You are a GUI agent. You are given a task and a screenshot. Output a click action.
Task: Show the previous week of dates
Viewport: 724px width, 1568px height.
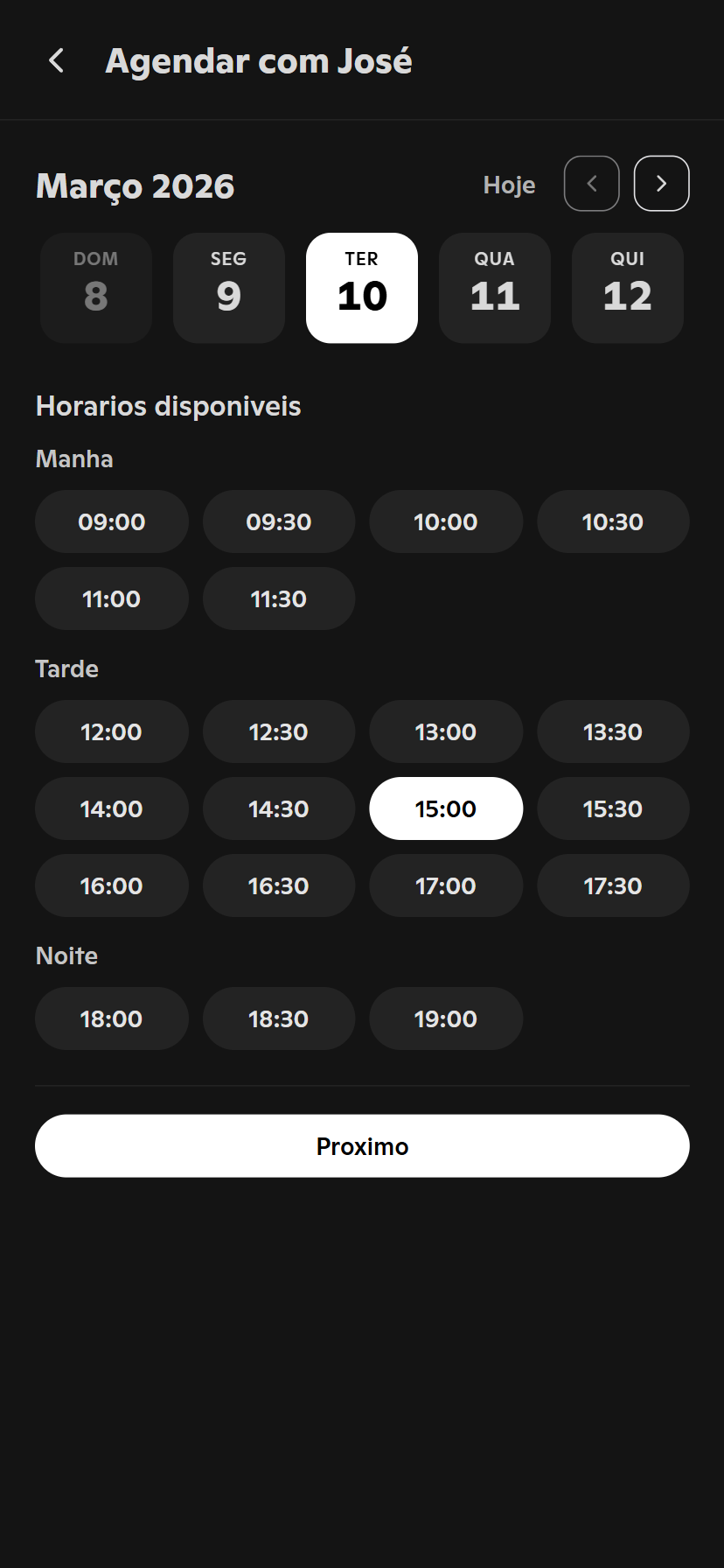[592, 184]
